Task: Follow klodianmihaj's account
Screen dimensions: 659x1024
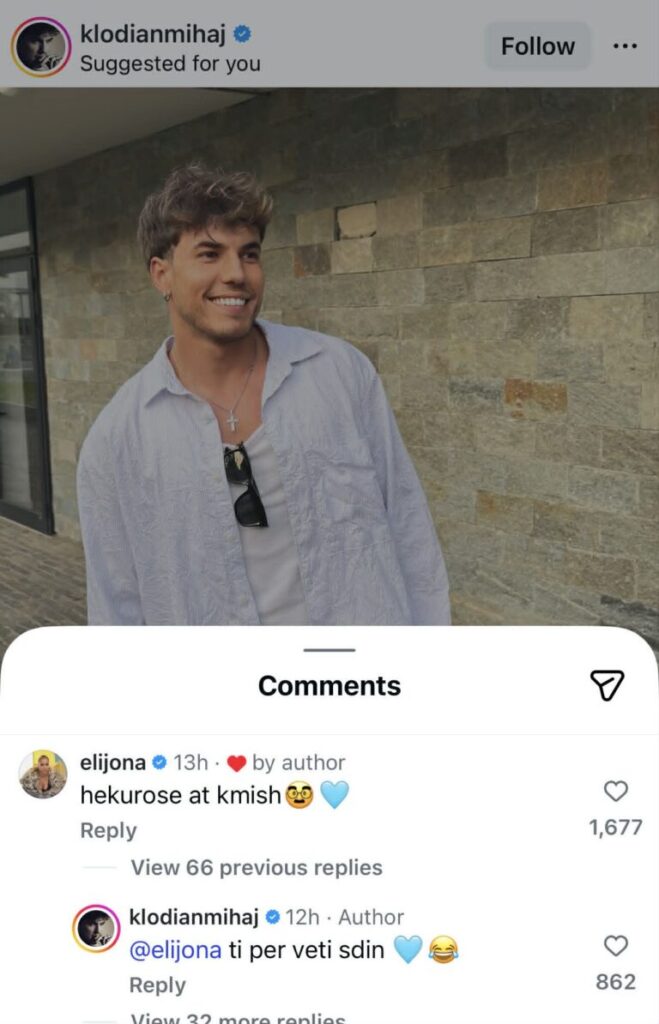Action: click(537, 47)
